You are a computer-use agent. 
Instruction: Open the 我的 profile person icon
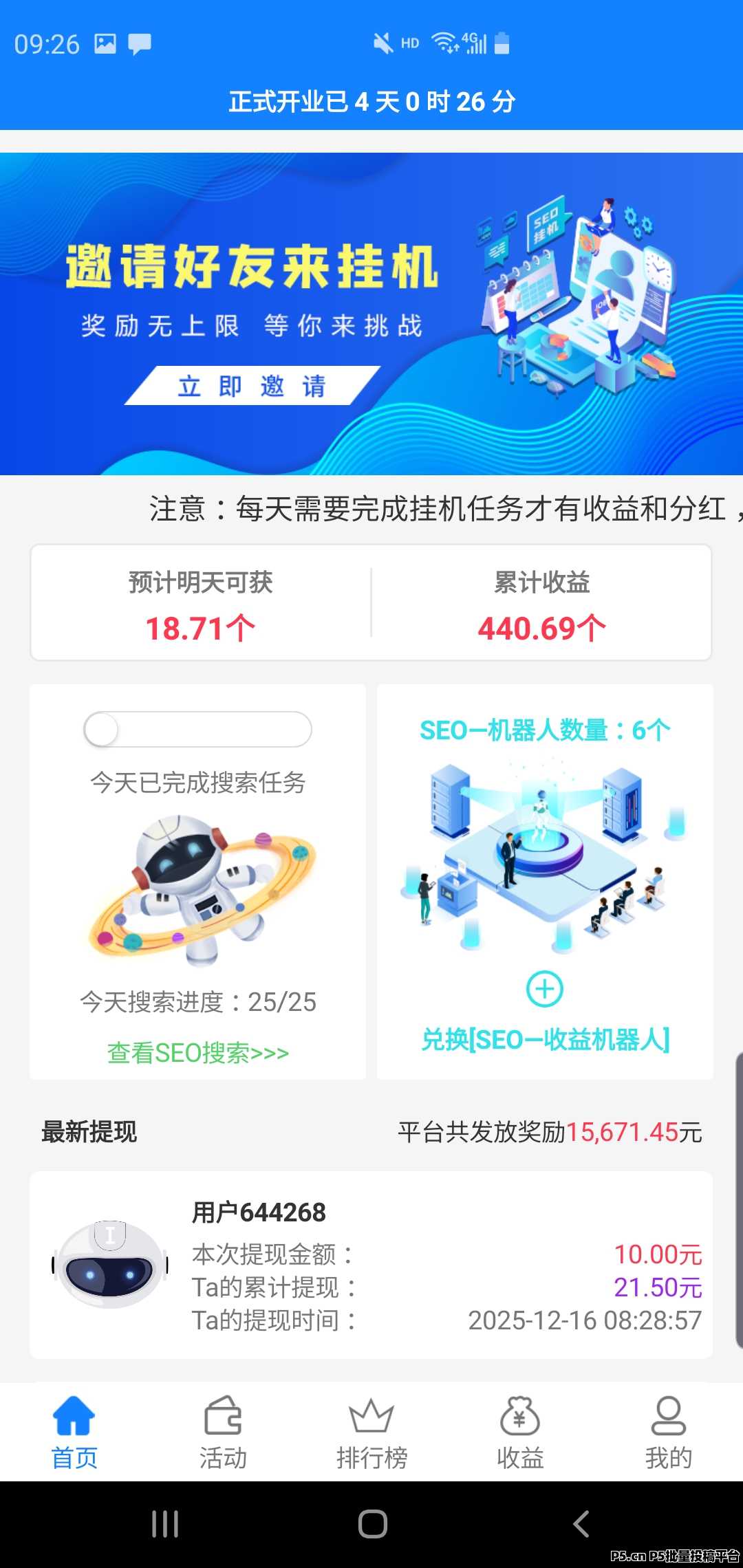pos(668,1419)
